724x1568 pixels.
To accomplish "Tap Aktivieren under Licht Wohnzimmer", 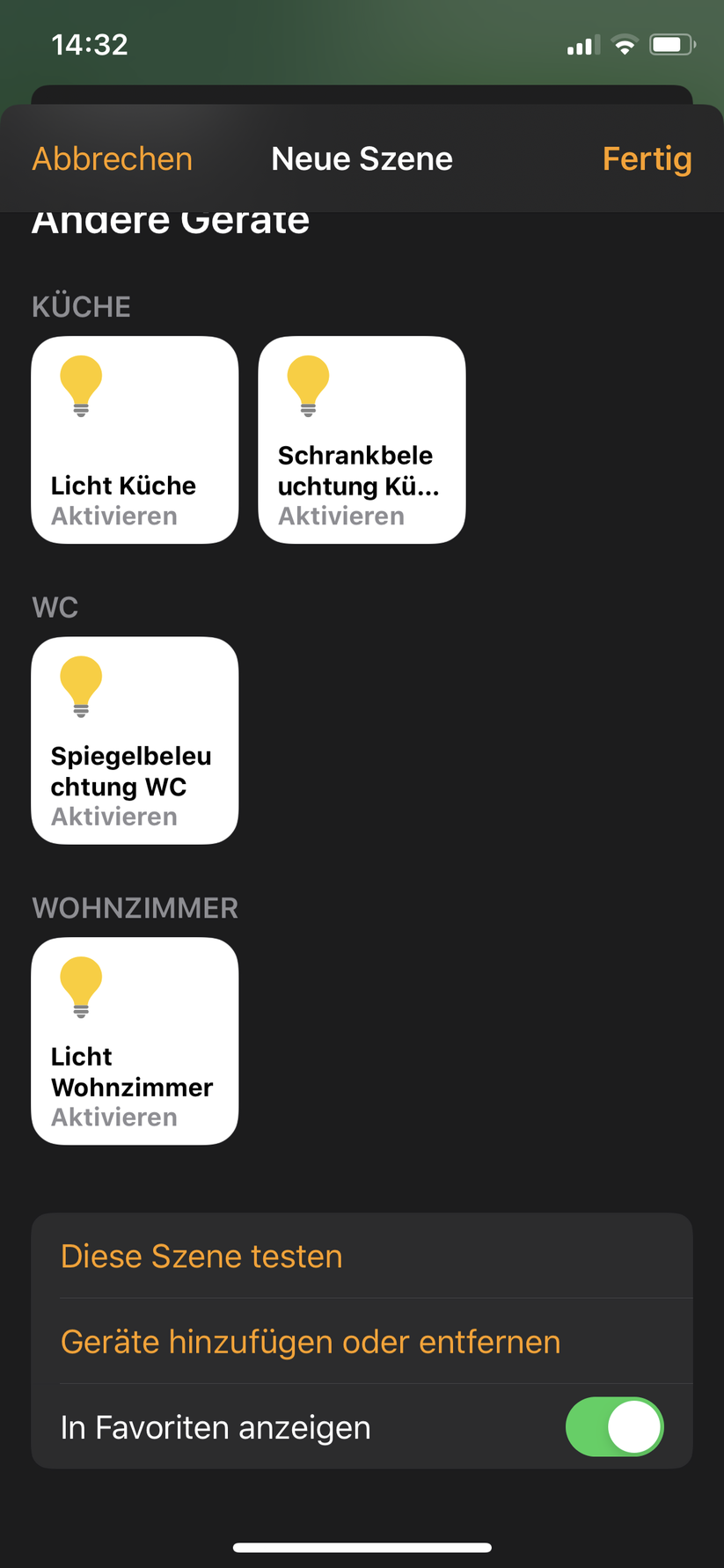I will tap(113, 1117).
